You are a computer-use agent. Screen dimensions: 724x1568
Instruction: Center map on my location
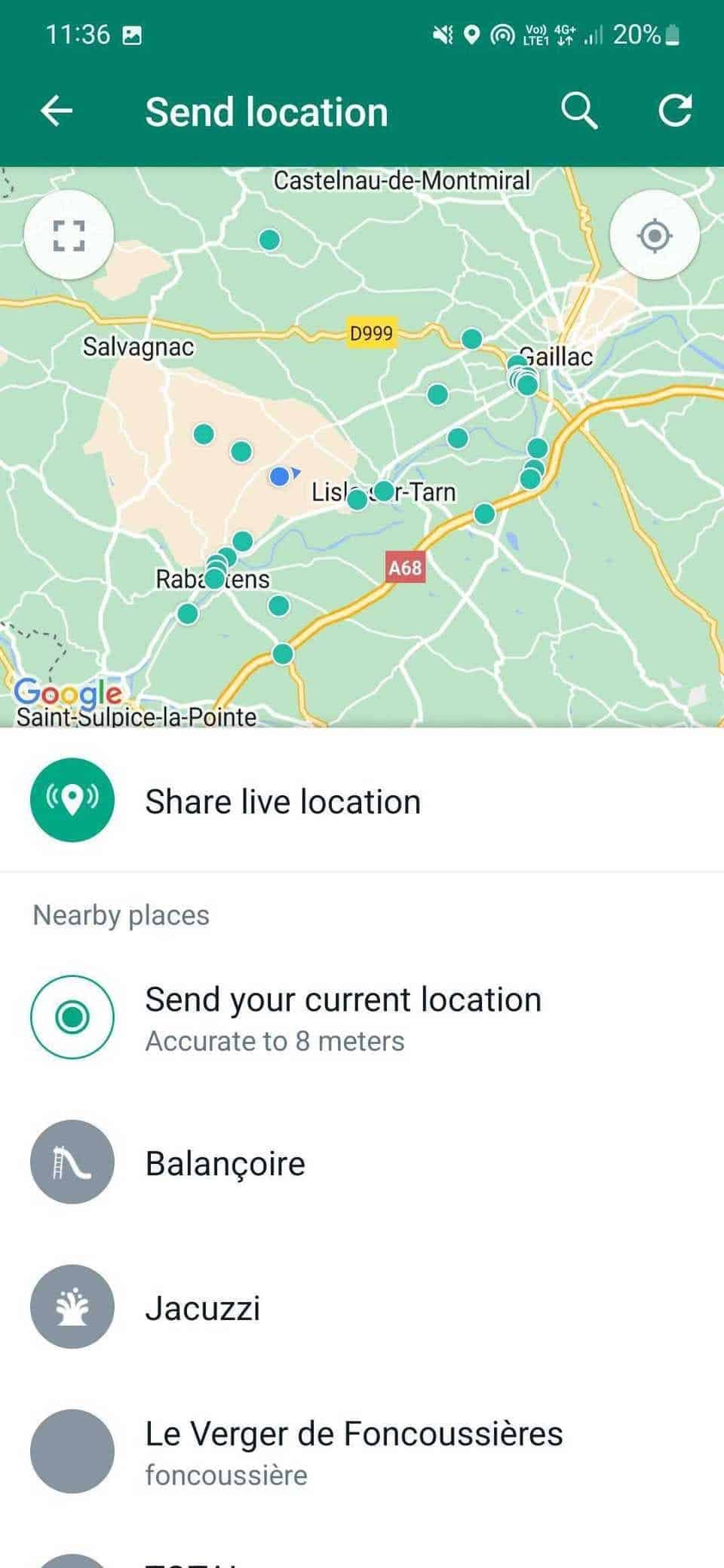[655, 235]
